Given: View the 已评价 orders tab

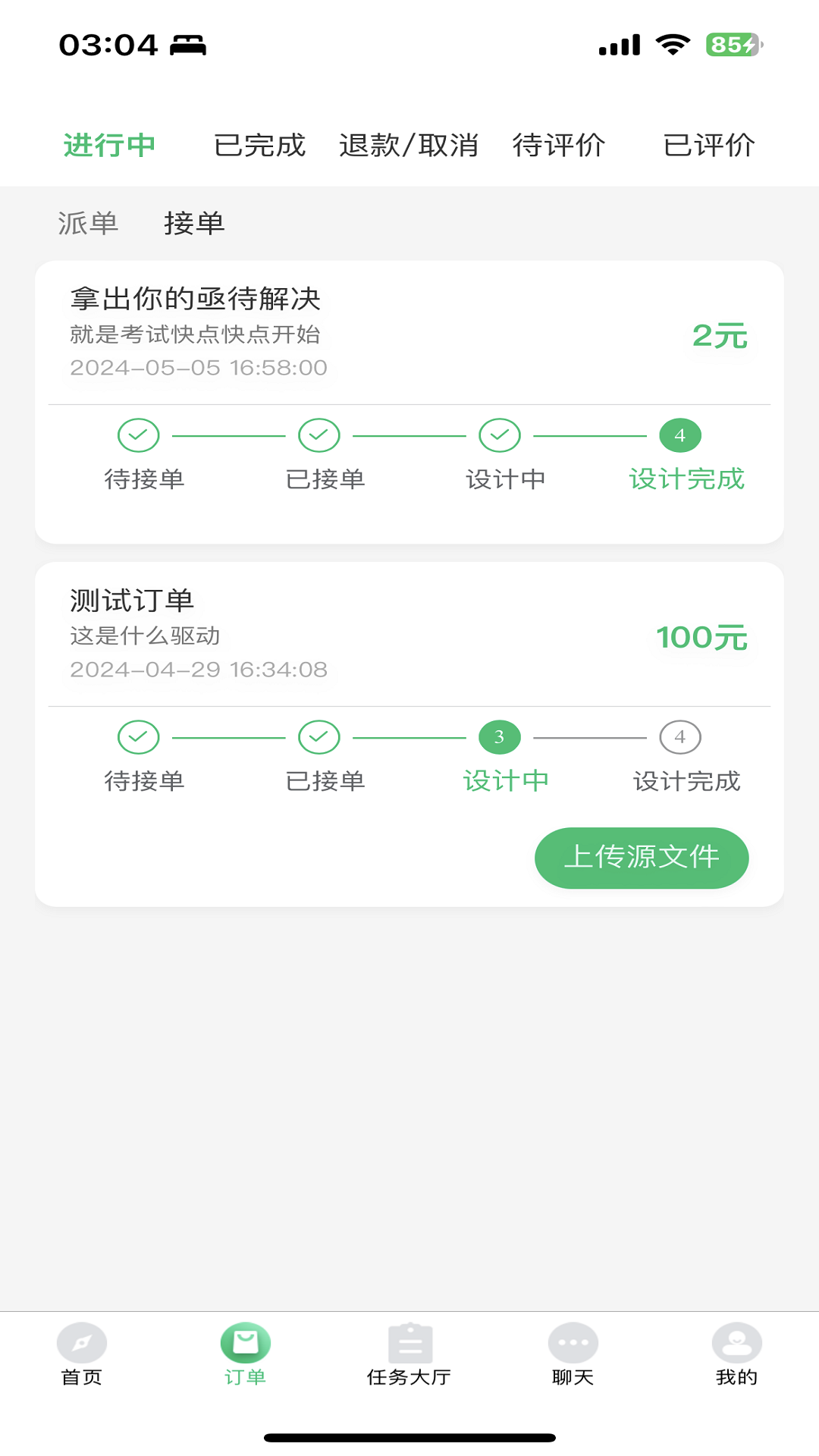Looking at the screenshot, I should click(x=709, y=145).
